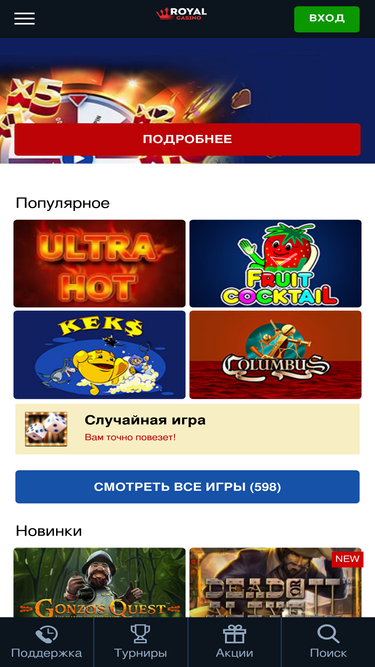The height and width of the screenshot is (667, 375).
Task: Try the Случайная игра random game
Action: point(188,429)
